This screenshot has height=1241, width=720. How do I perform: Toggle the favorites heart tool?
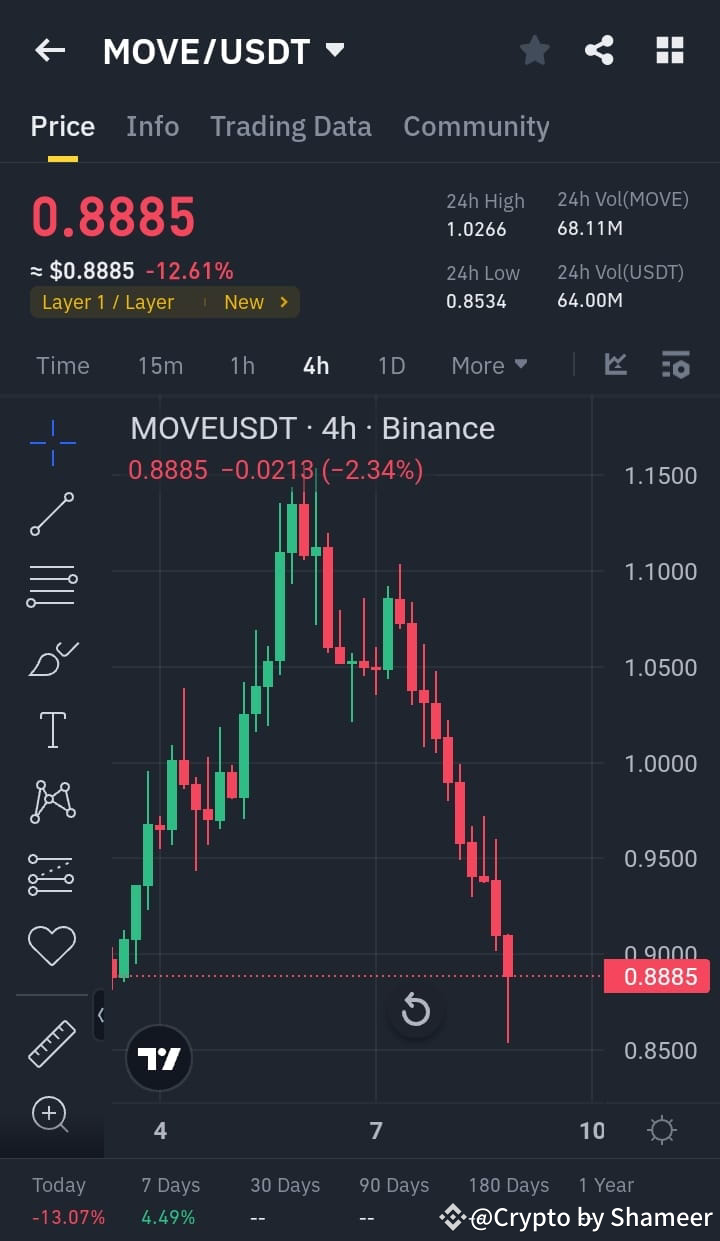[52, 944]
